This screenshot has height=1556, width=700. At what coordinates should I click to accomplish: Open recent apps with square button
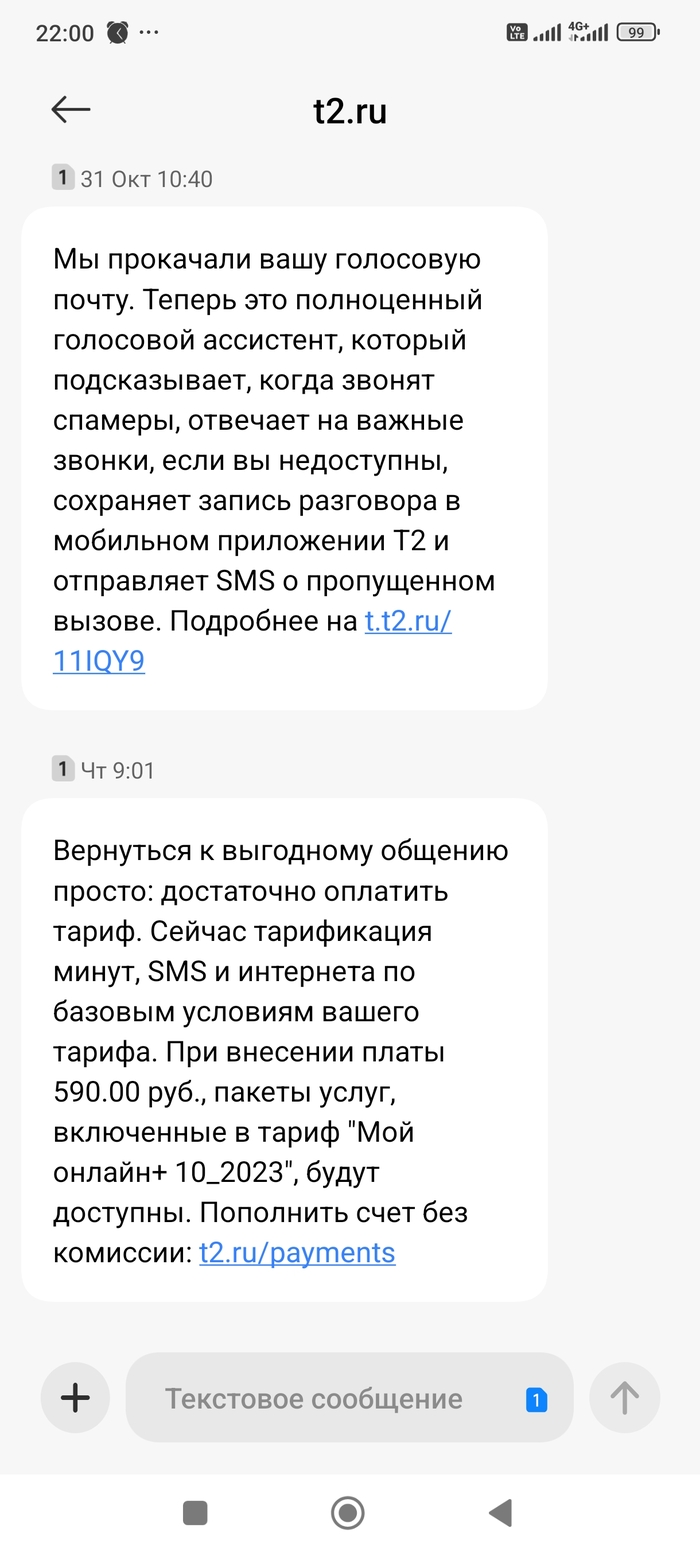pyautogui.click(x=195, y=1513)
